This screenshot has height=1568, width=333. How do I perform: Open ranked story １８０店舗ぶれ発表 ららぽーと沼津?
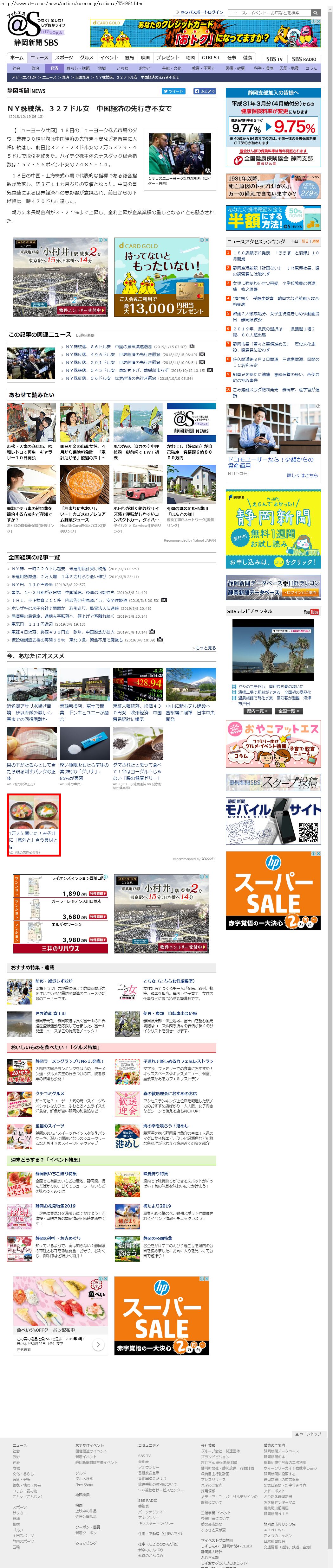pyautogui.click(x=275, y=252)
